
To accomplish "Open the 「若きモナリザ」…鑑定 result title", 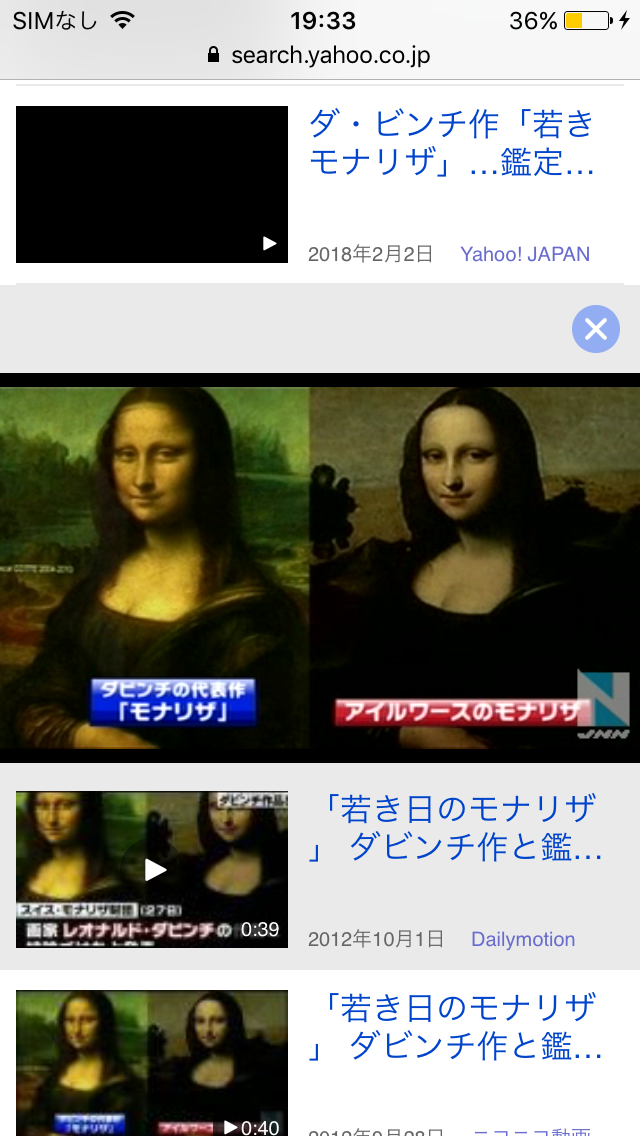I will tap(451, 142).
